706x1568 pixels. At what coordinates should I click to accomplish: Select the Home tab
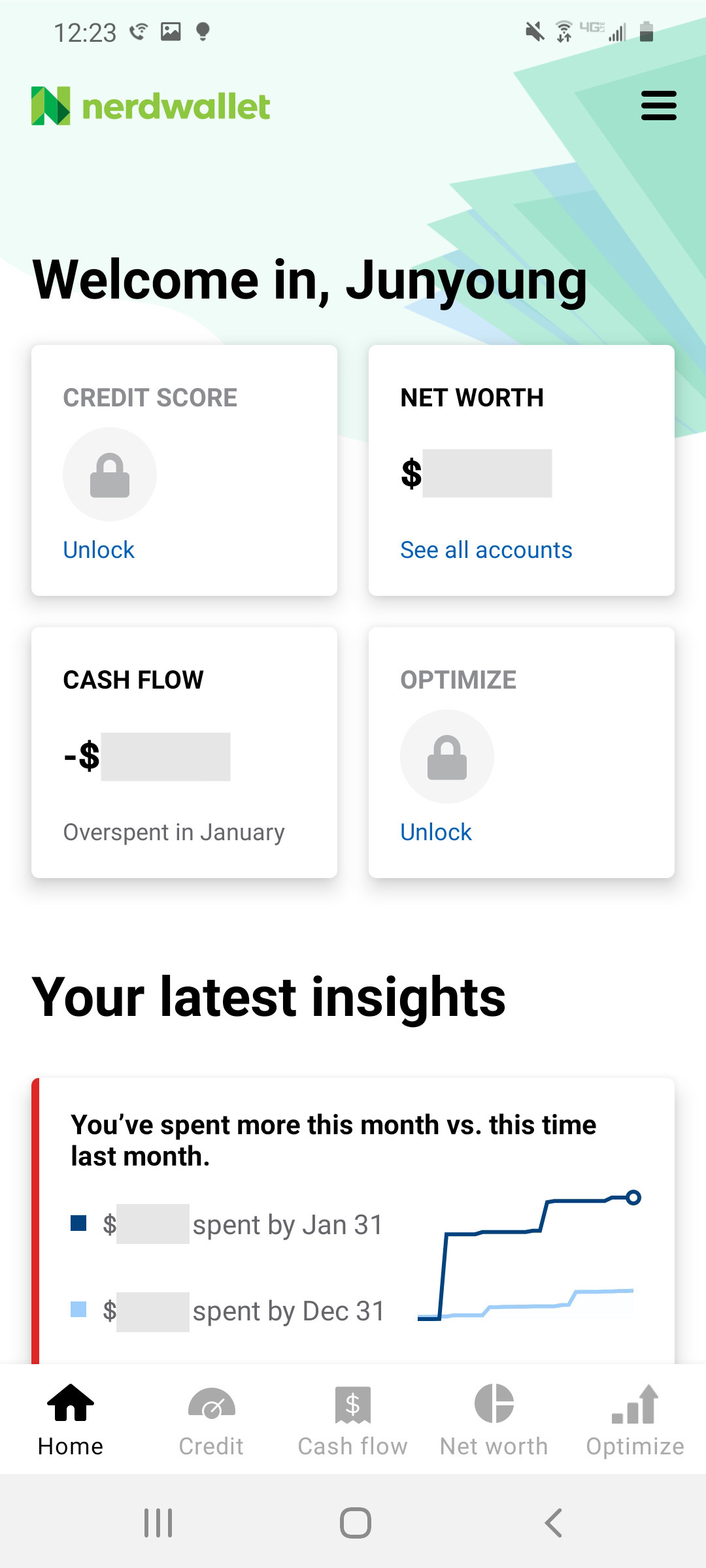71,1420
